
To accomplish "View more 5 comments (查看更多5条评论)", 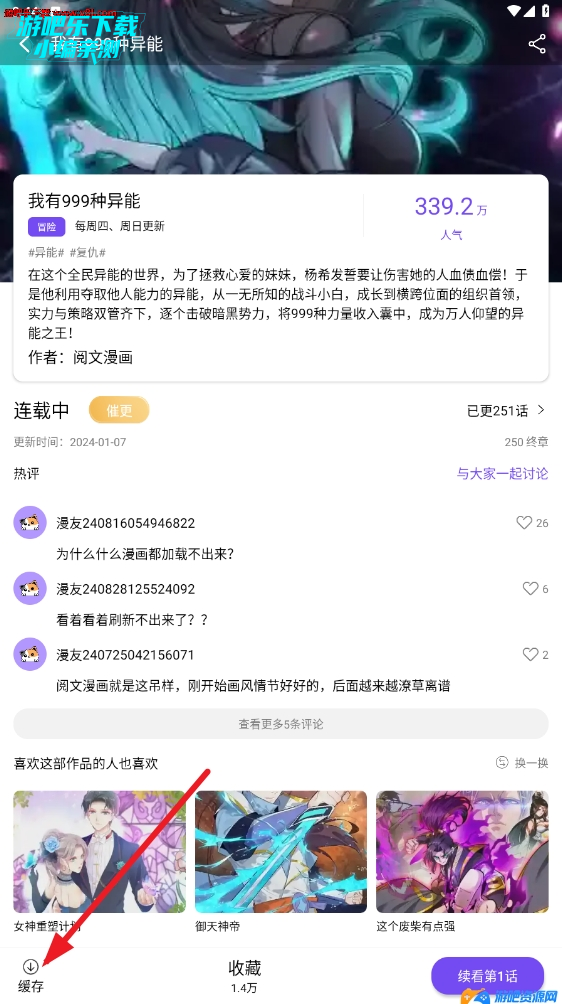I will point(281,724).
